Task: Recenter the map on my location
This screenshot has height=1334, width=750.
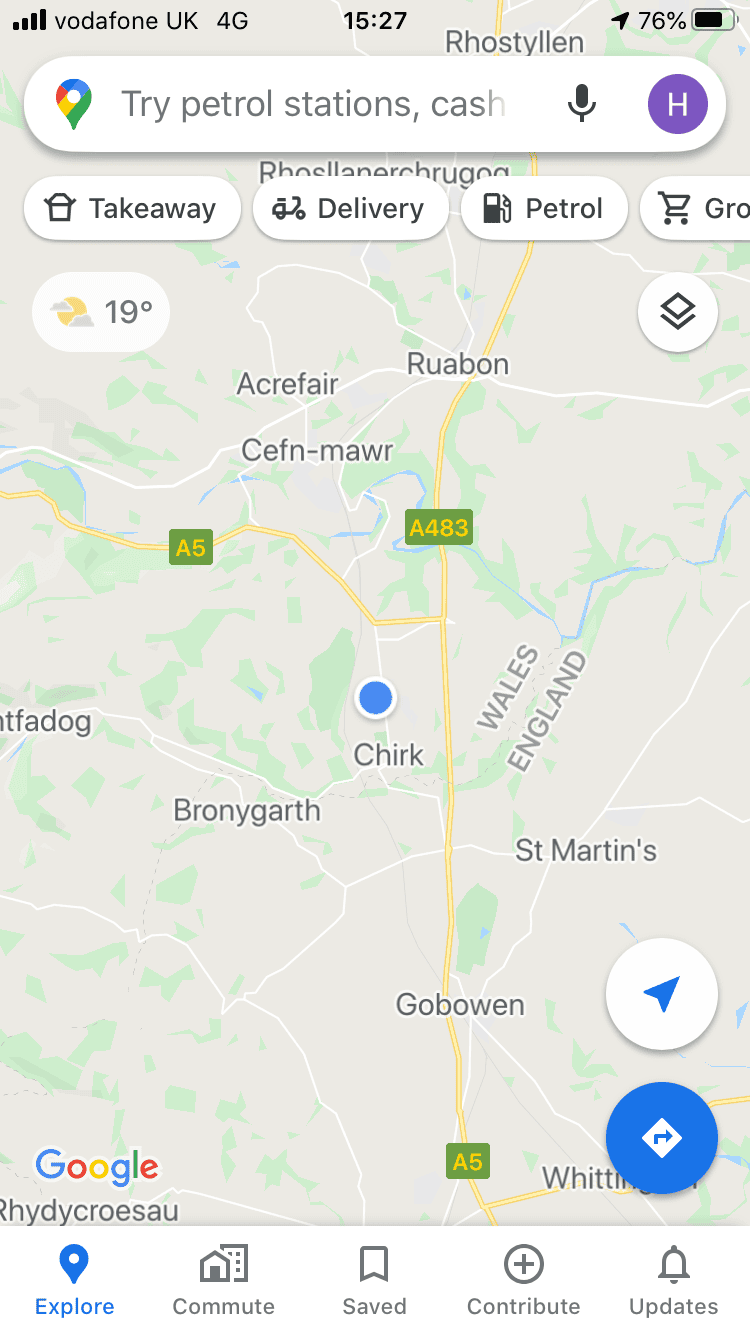Action: (662, 994)
